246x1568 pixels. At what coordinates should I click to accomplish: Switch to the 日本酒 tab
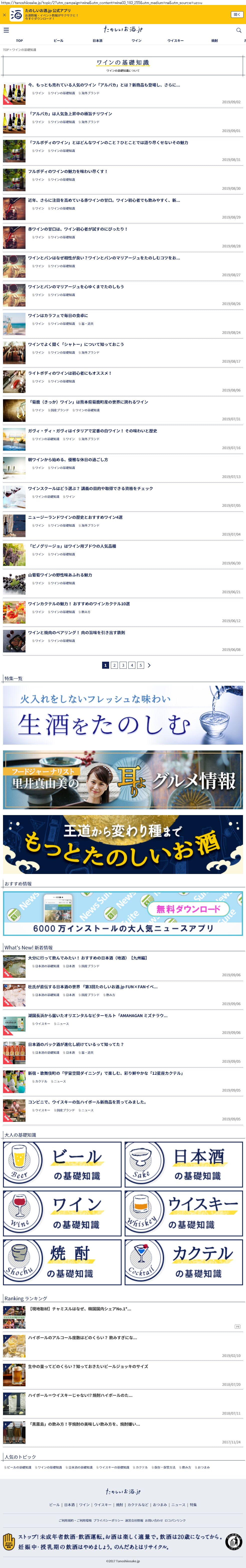coord(97,41)
